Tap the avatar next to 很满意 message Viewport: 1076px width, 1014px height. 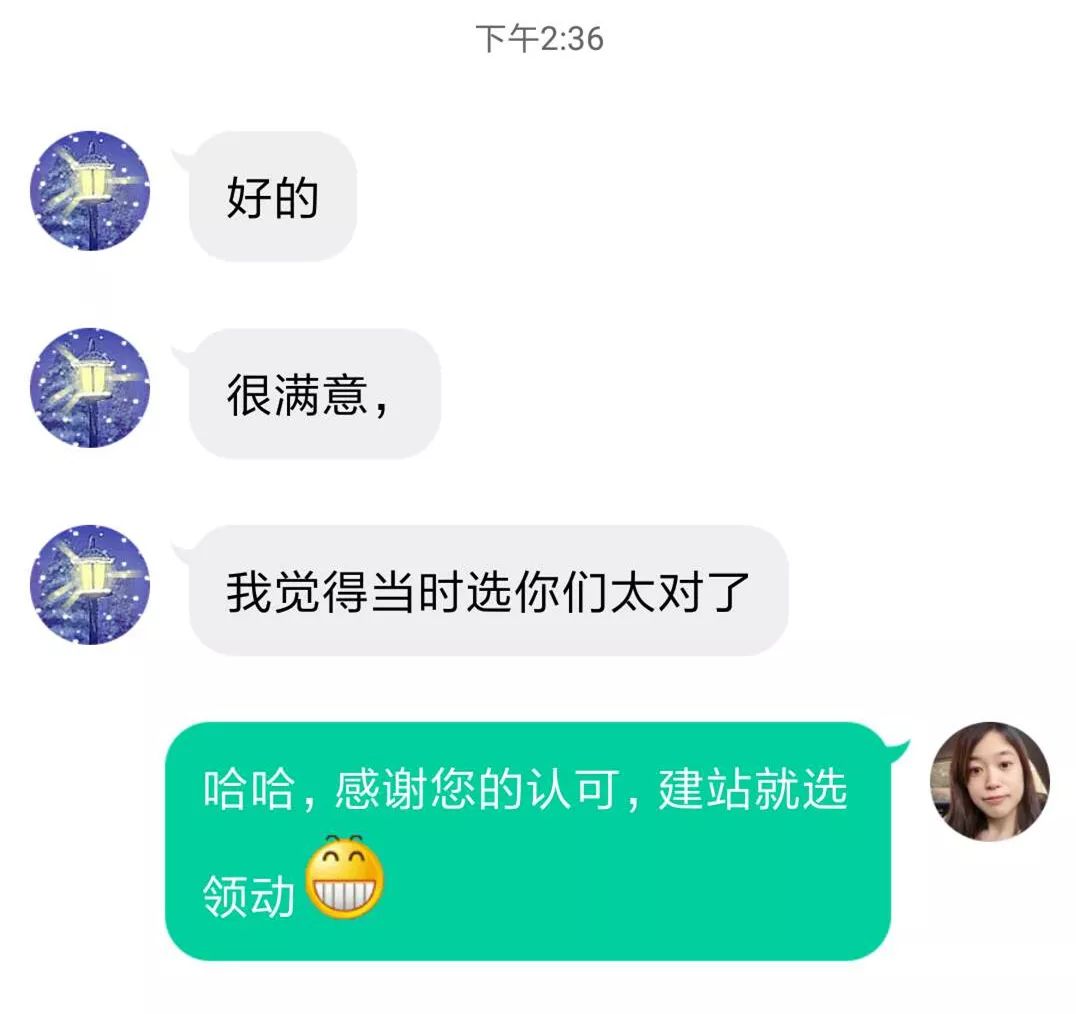point(90,387)
